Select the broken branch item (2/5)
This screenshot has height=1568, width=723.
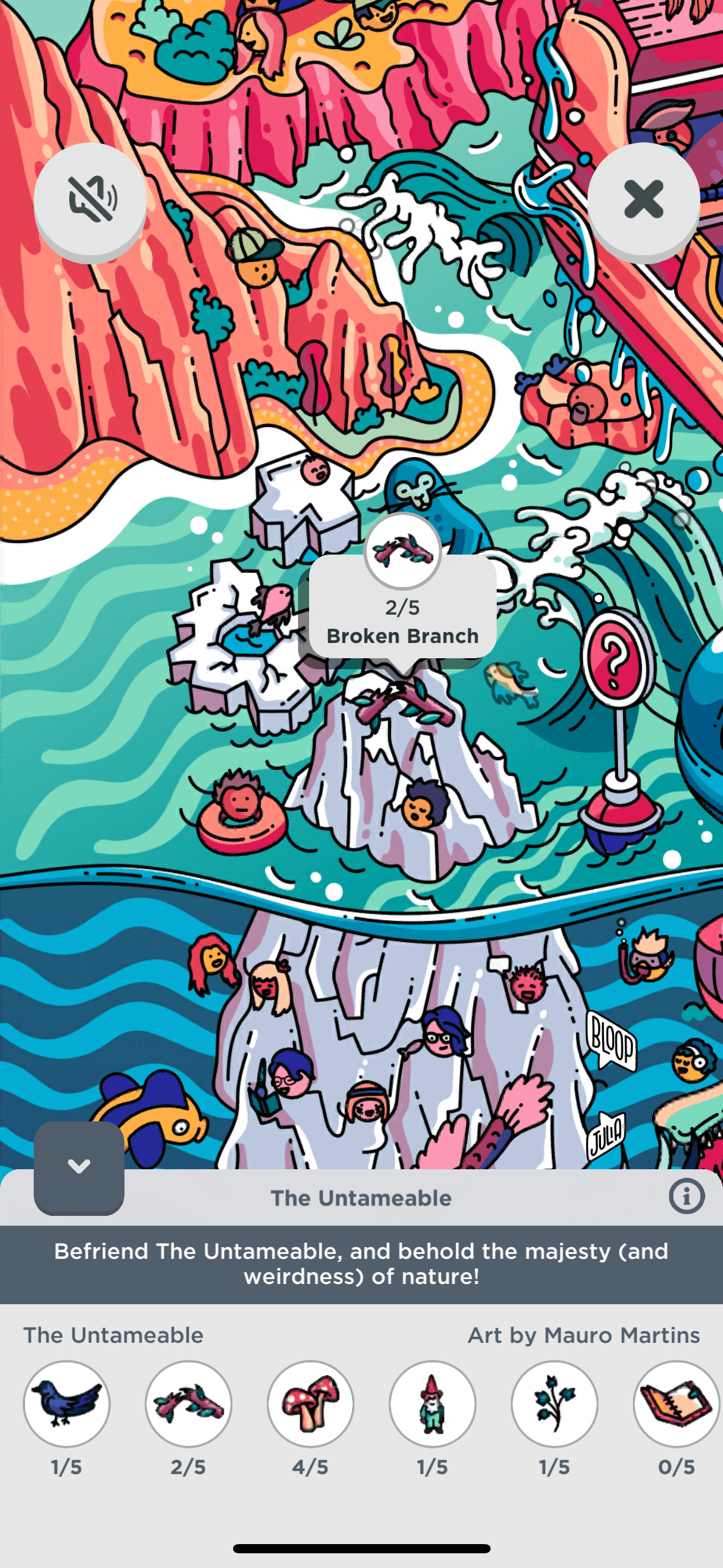tap(189, 1404)
